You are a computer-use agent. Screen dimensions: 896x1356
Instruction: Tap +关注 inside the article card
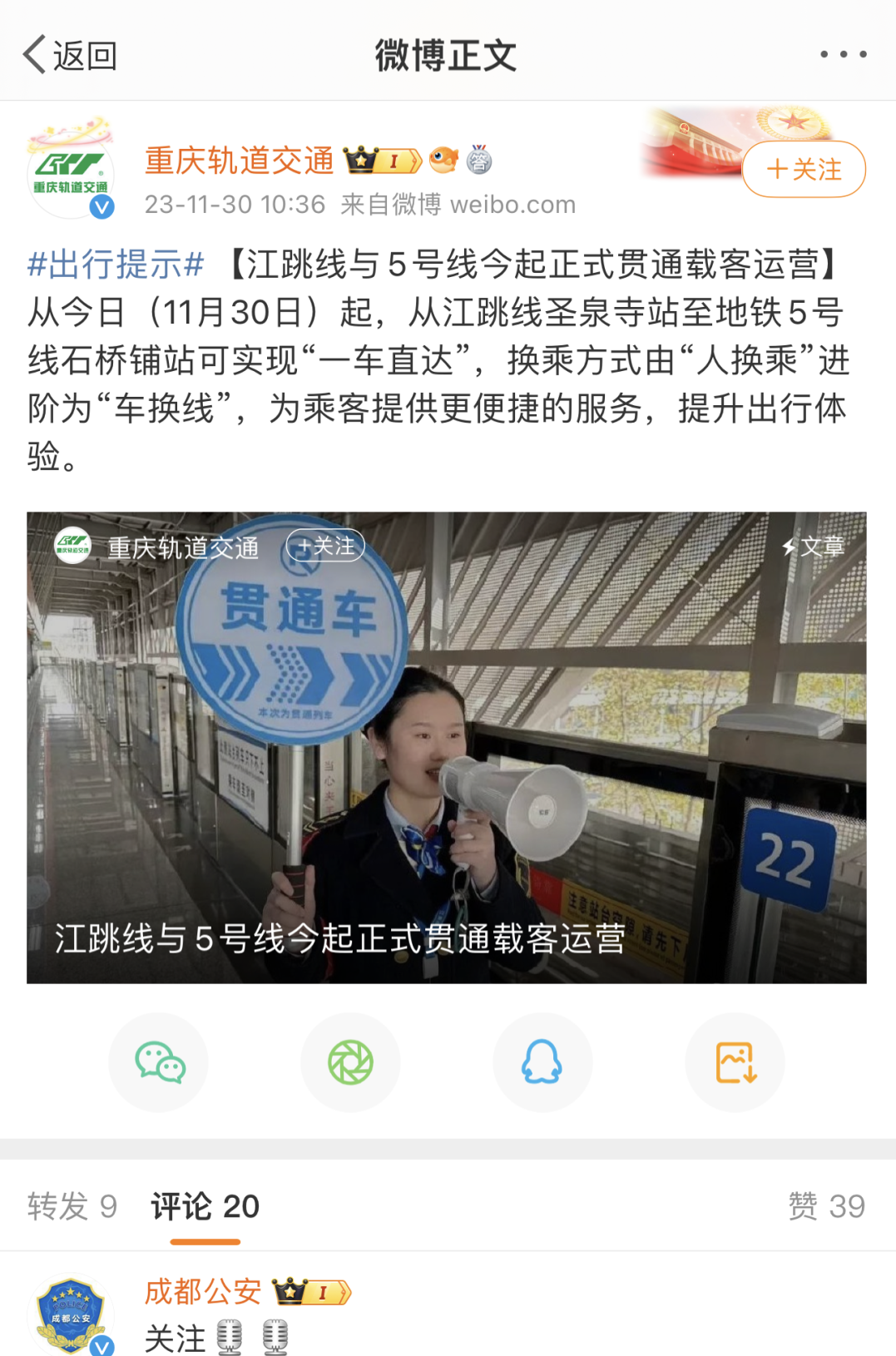click(x=325, y=546)
